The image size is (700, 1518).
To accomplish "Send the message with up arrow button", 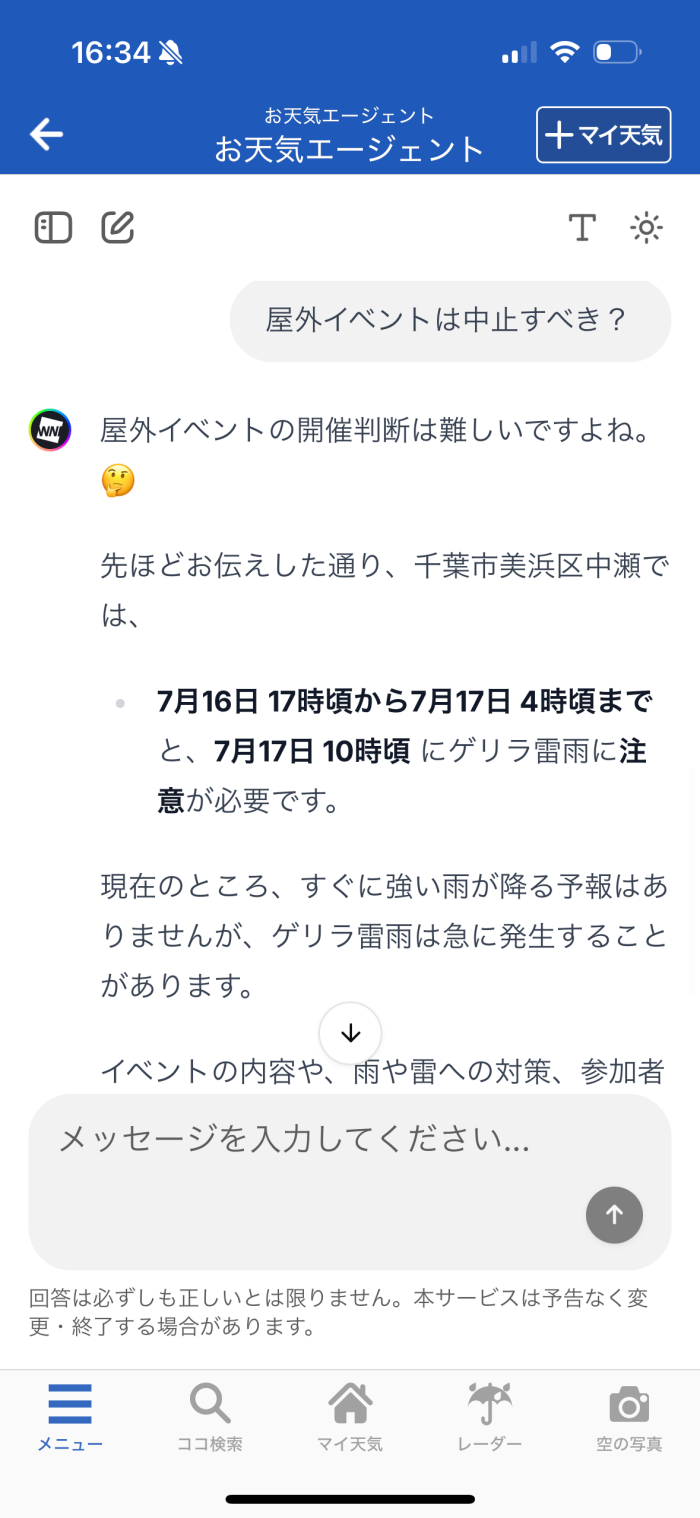I will (x=614, y=1215).
